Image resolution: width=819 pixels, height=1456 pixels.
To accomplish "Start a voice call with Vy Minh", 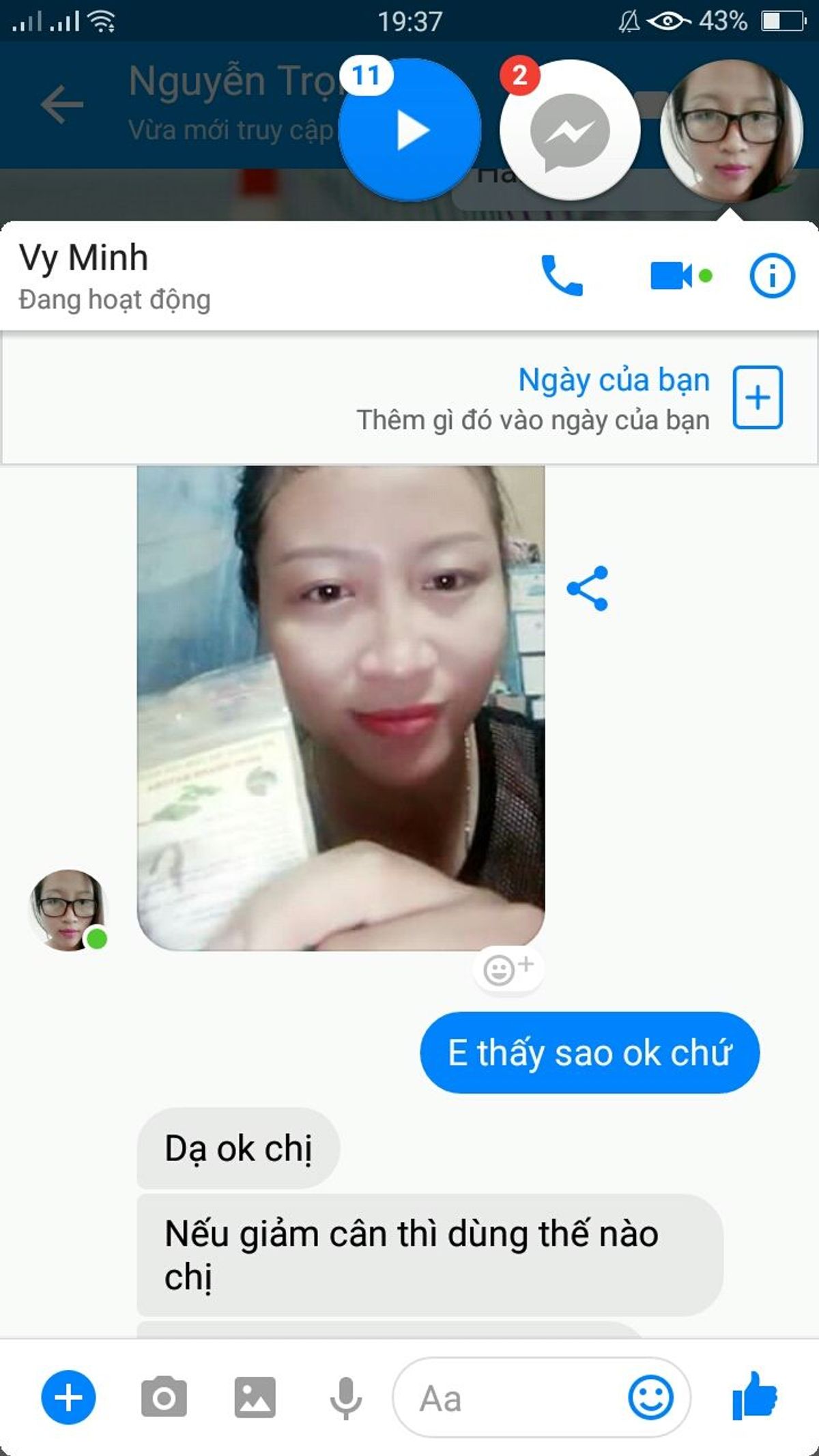I will coord(562,275).
